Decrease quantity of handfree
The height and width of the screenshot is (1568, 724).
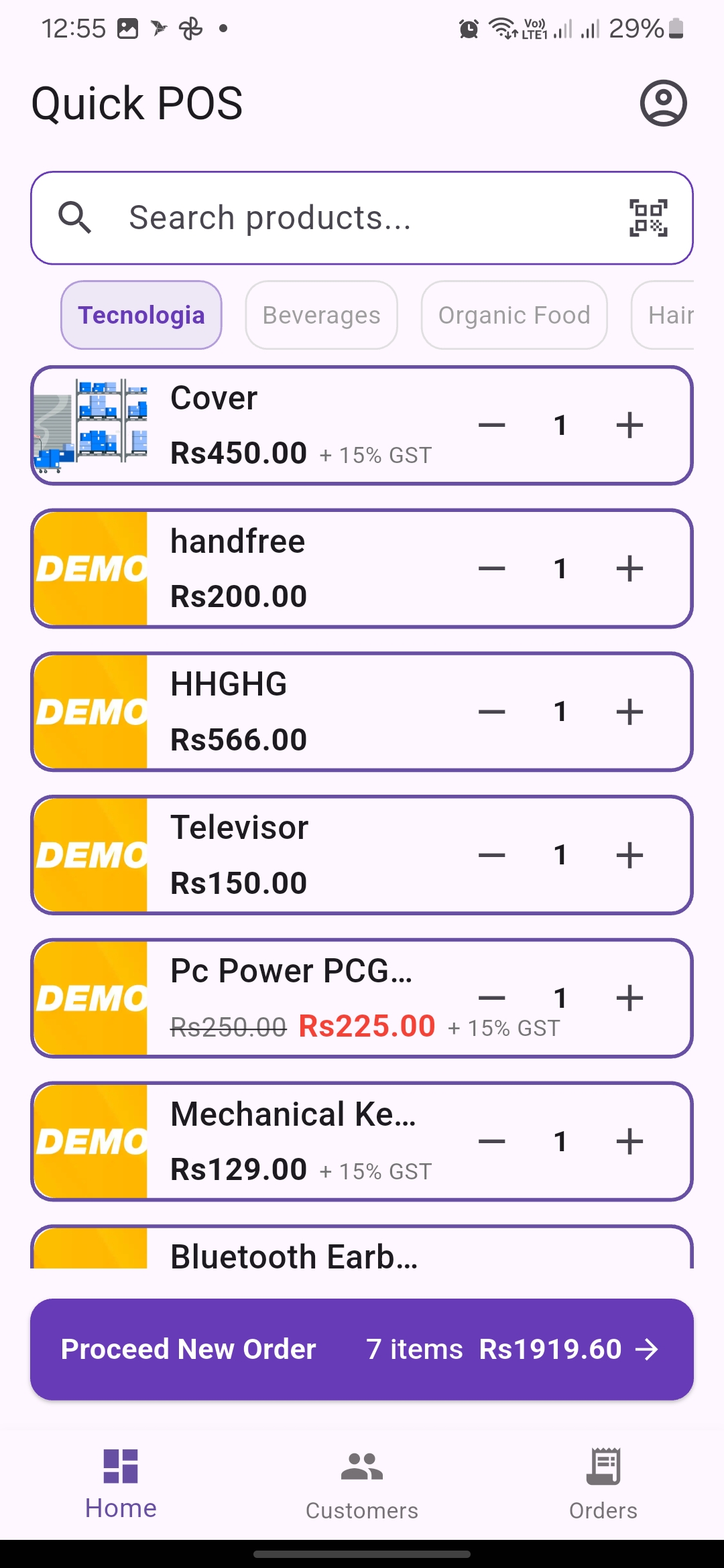pyautogui.click(x=491, y=569)
